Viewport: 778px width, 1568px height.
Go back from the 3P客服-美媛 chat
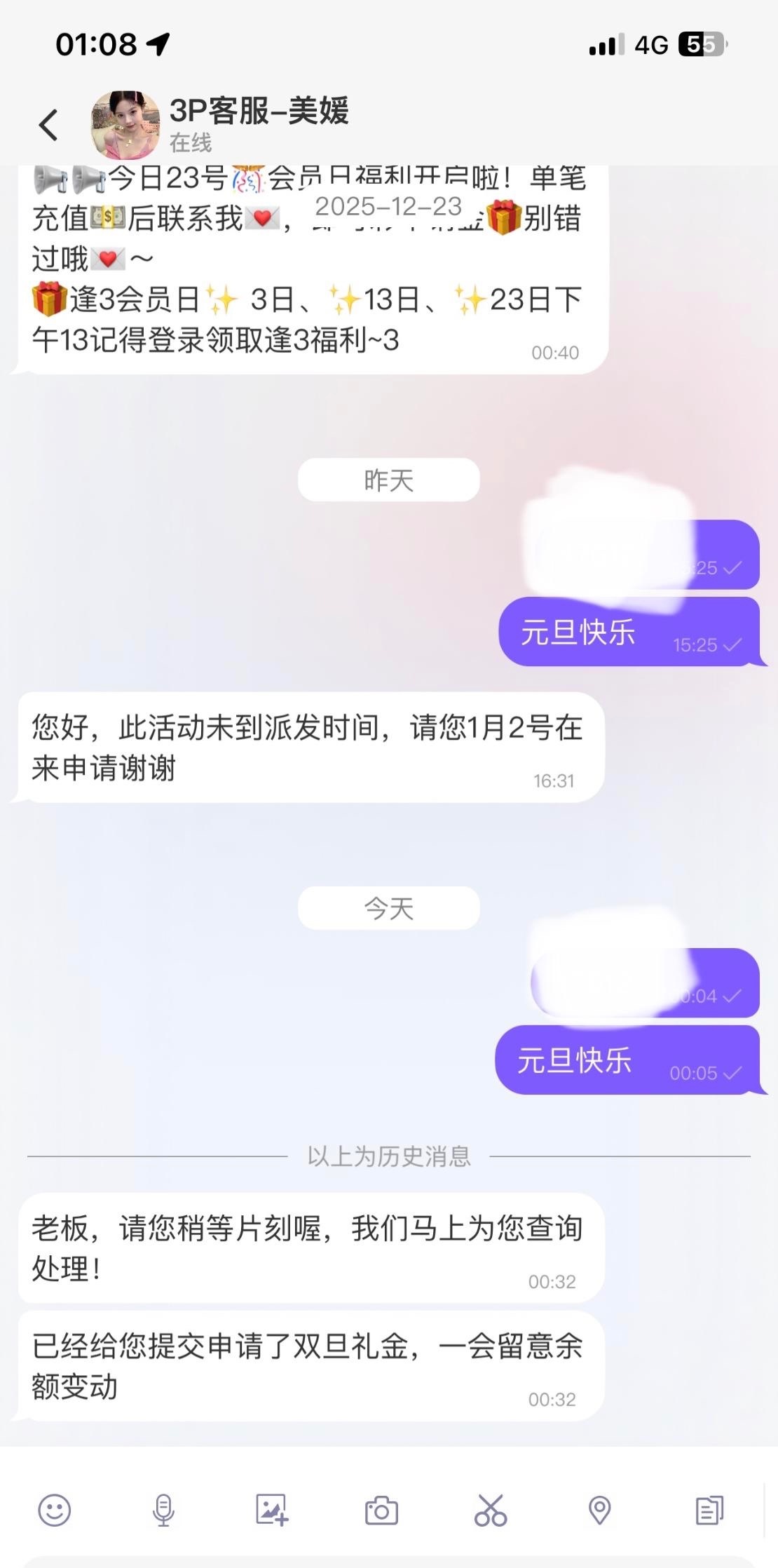pos(48,126)
